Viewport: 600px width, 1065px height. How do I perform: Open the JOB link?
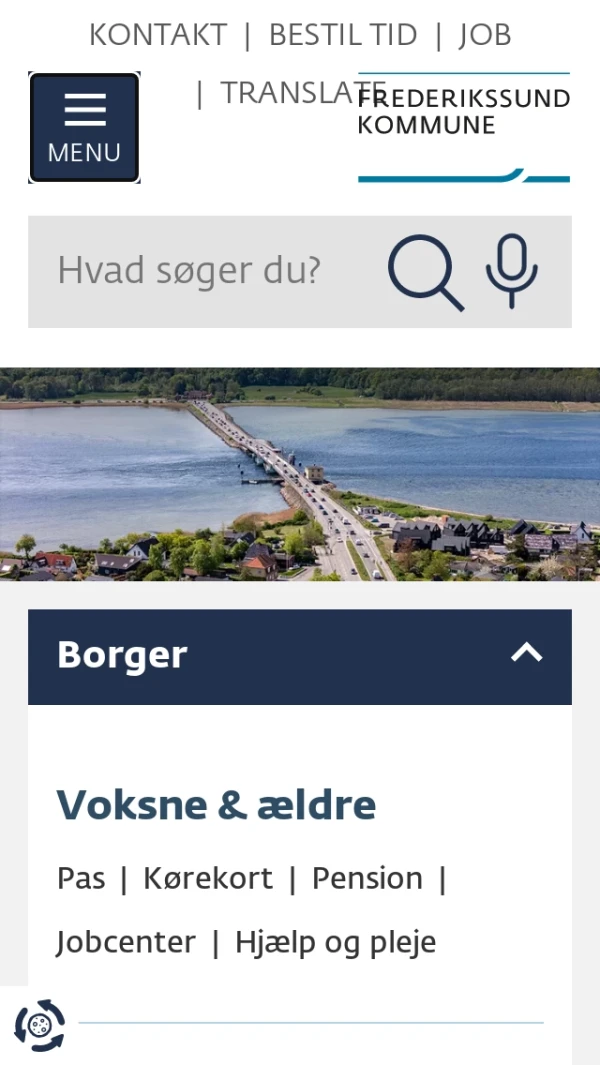tap(485, 35)
